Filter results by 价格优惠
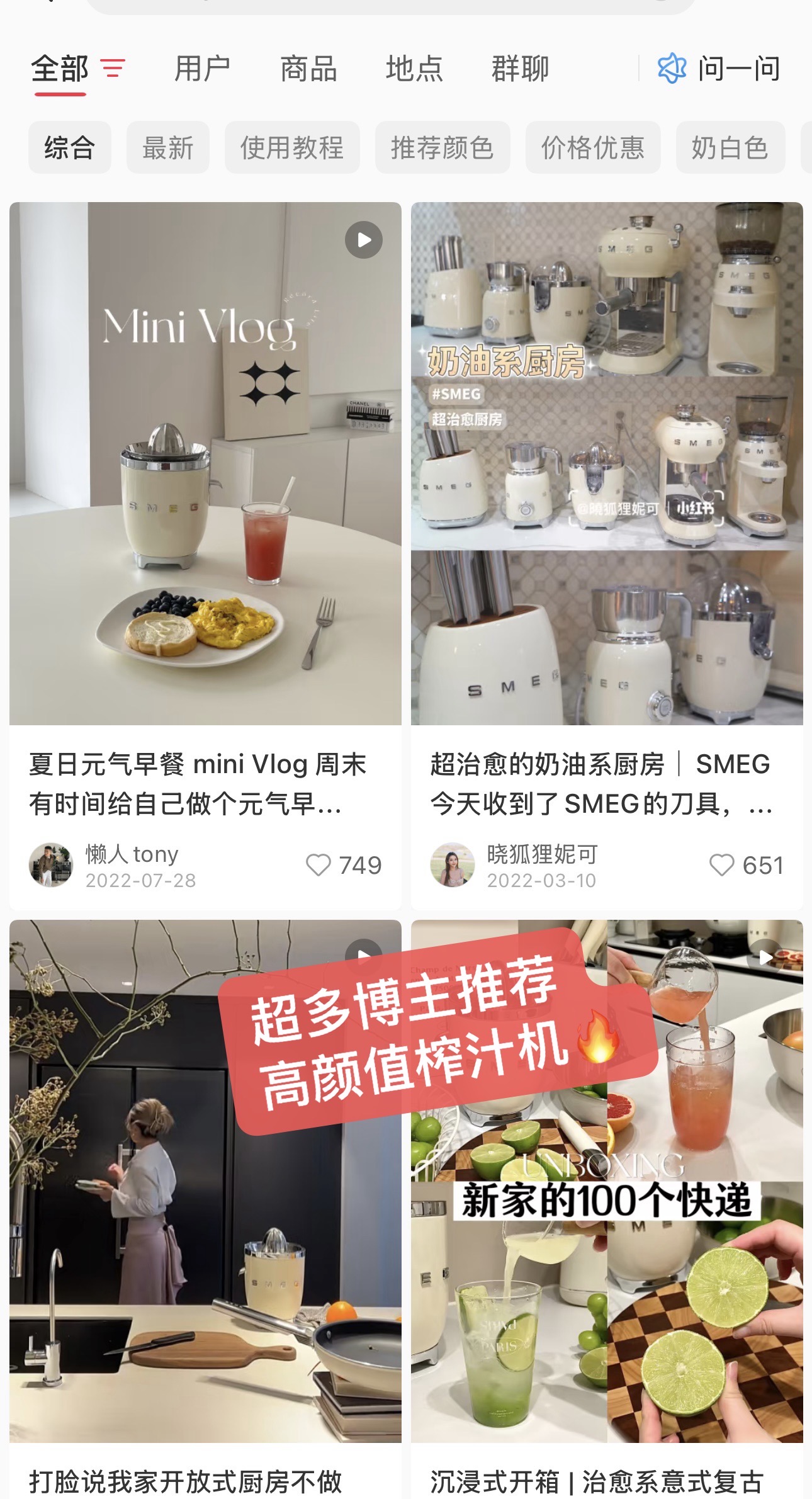The image size is (812, 1499). pos(593,148)
